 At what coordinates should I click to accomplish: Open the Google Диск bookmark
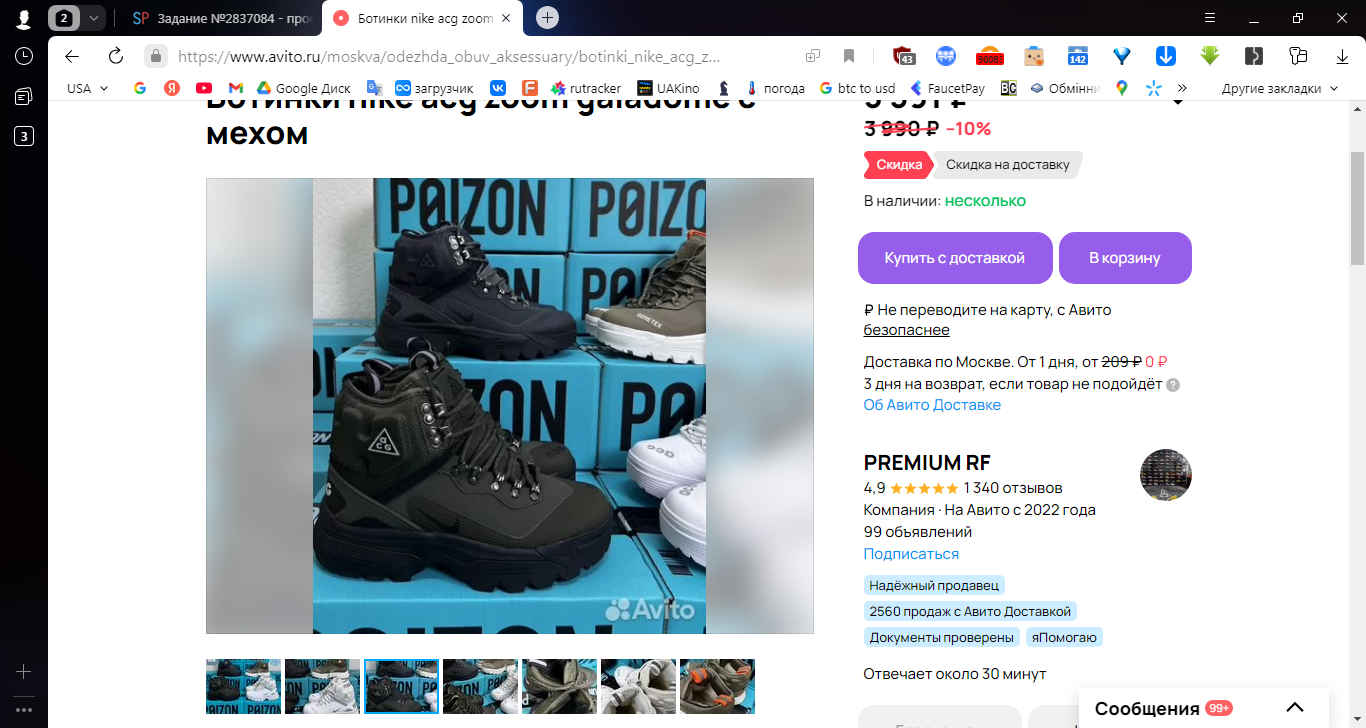coord(304,88)
